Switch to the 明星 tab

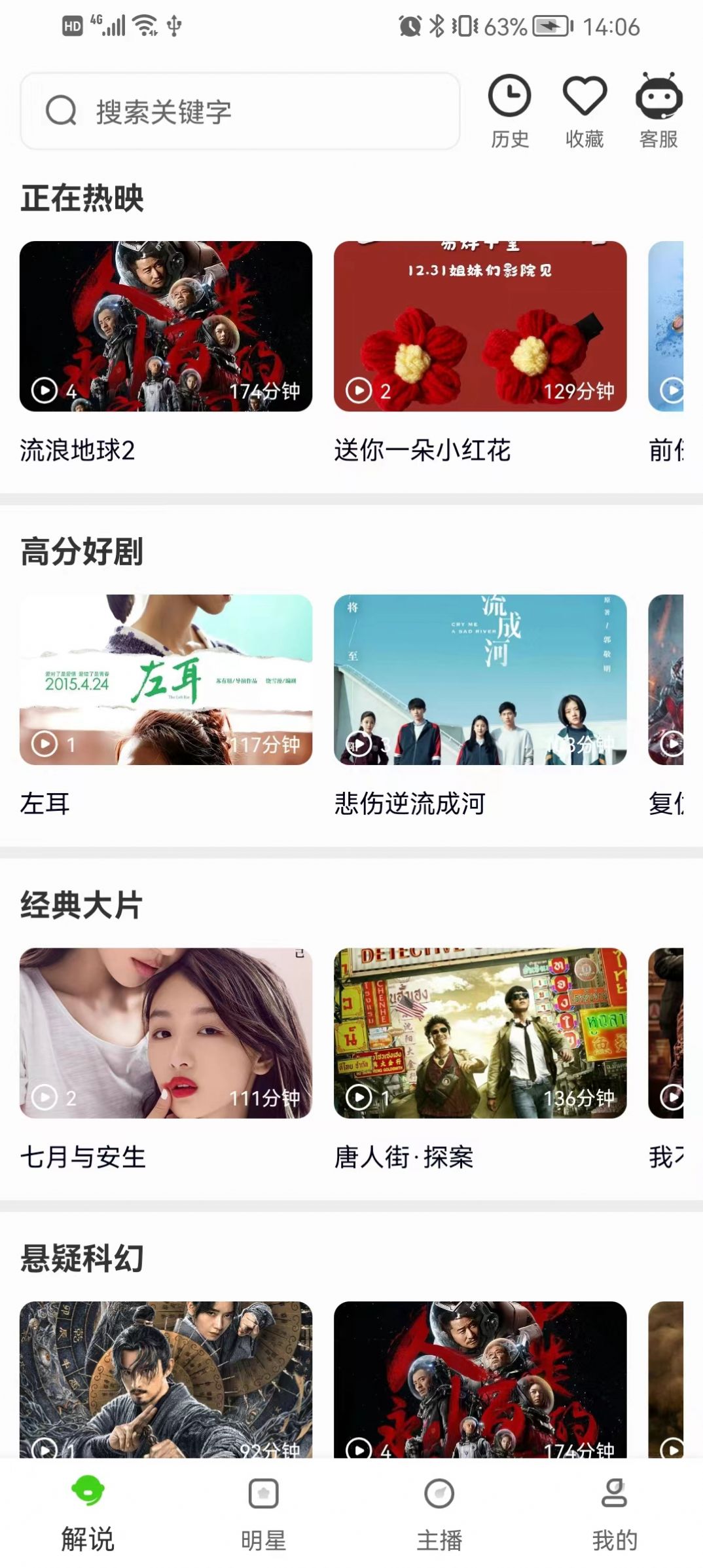click(x=263, y=1513)
